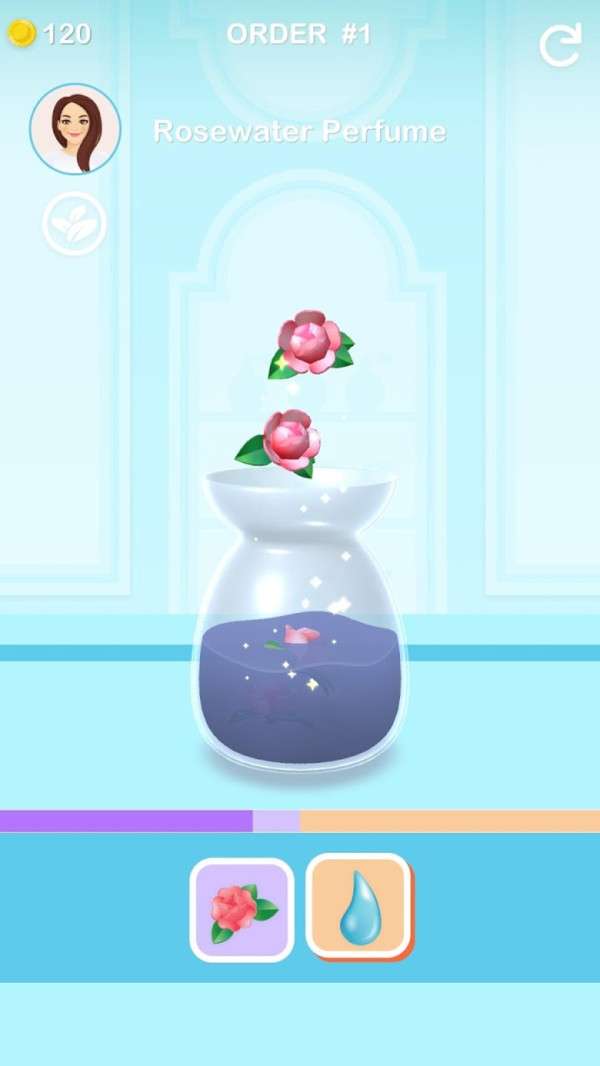Open the leaf ingredients icon

pos(74,224)
